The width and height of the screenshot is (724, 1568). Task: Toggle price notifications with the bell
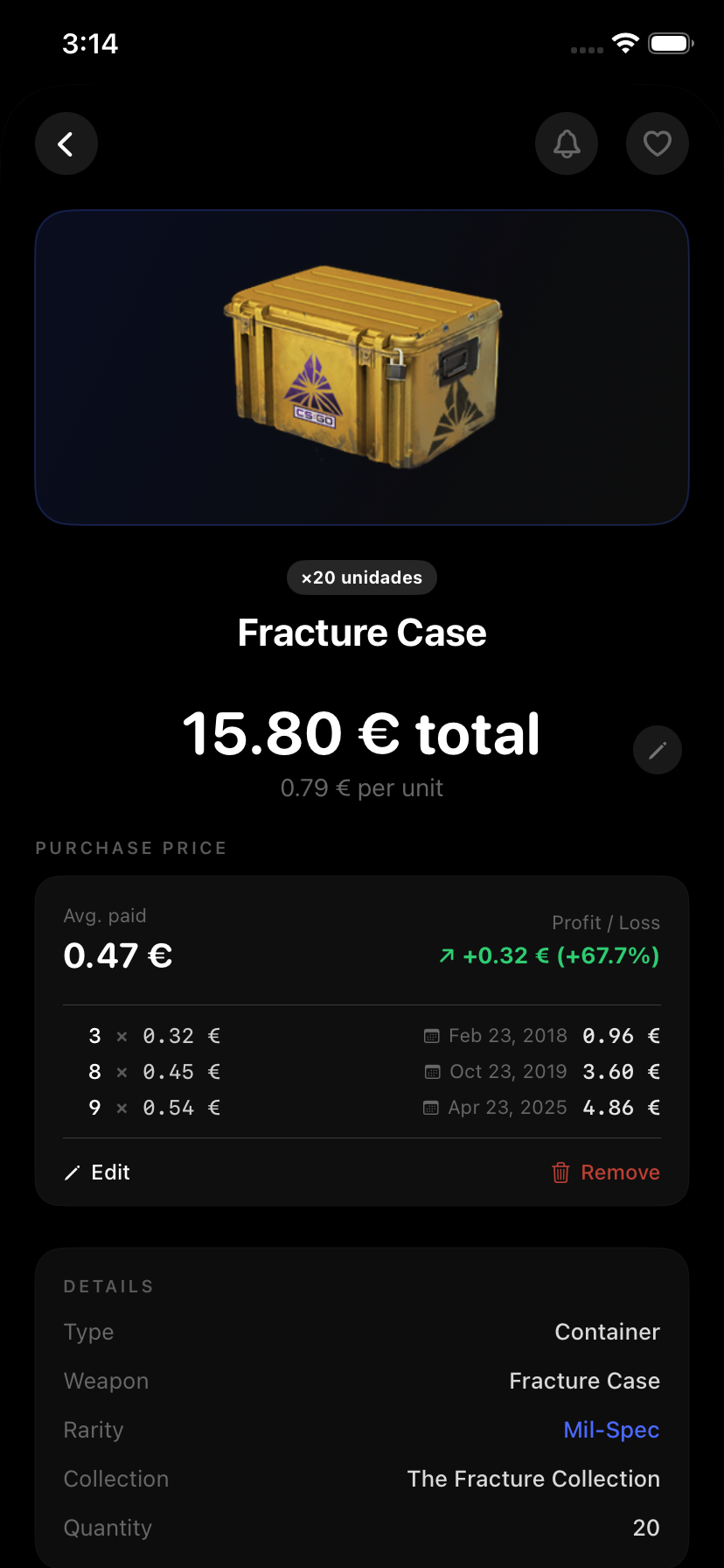click(567, 143)
